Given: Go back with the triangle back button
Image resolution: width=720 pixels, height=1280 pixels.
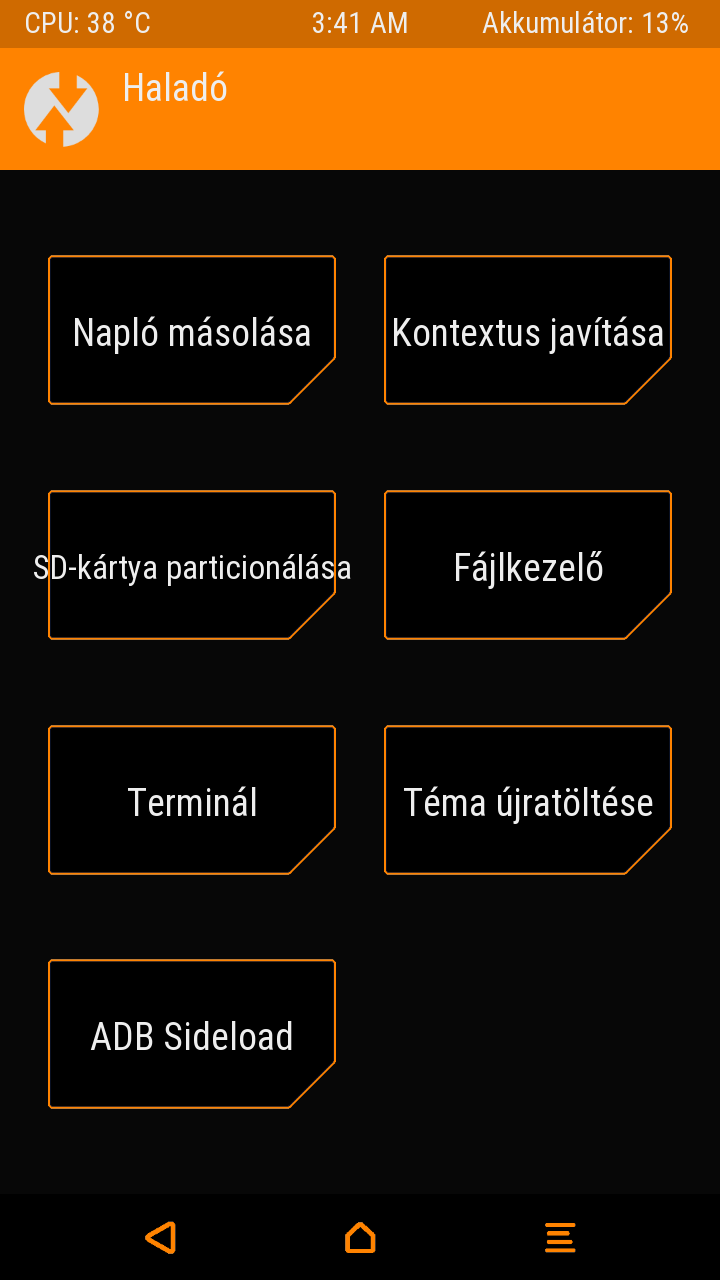Looking at the screenshot, I should point(160,1237).
